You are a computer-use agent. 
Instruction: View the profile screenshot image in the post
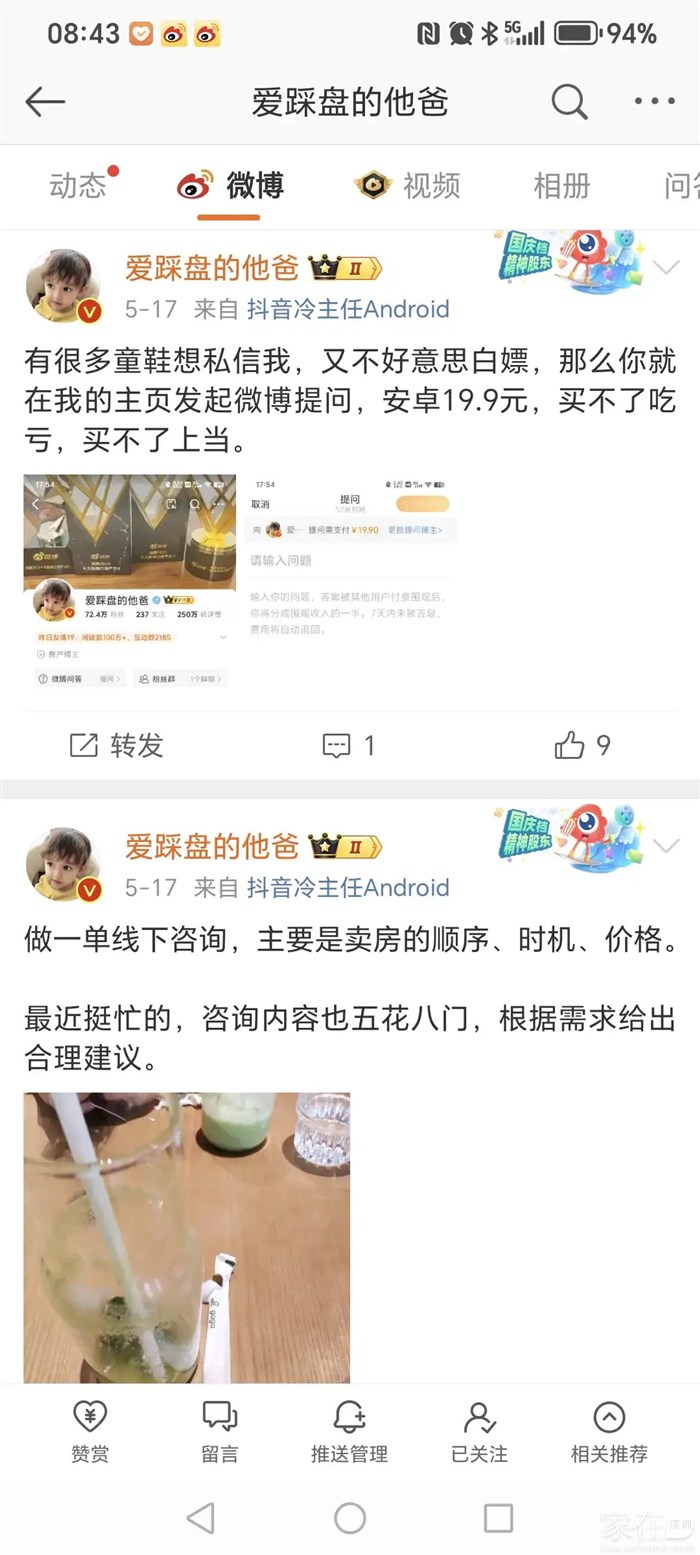pyautogui.click(x=130, y=581)
